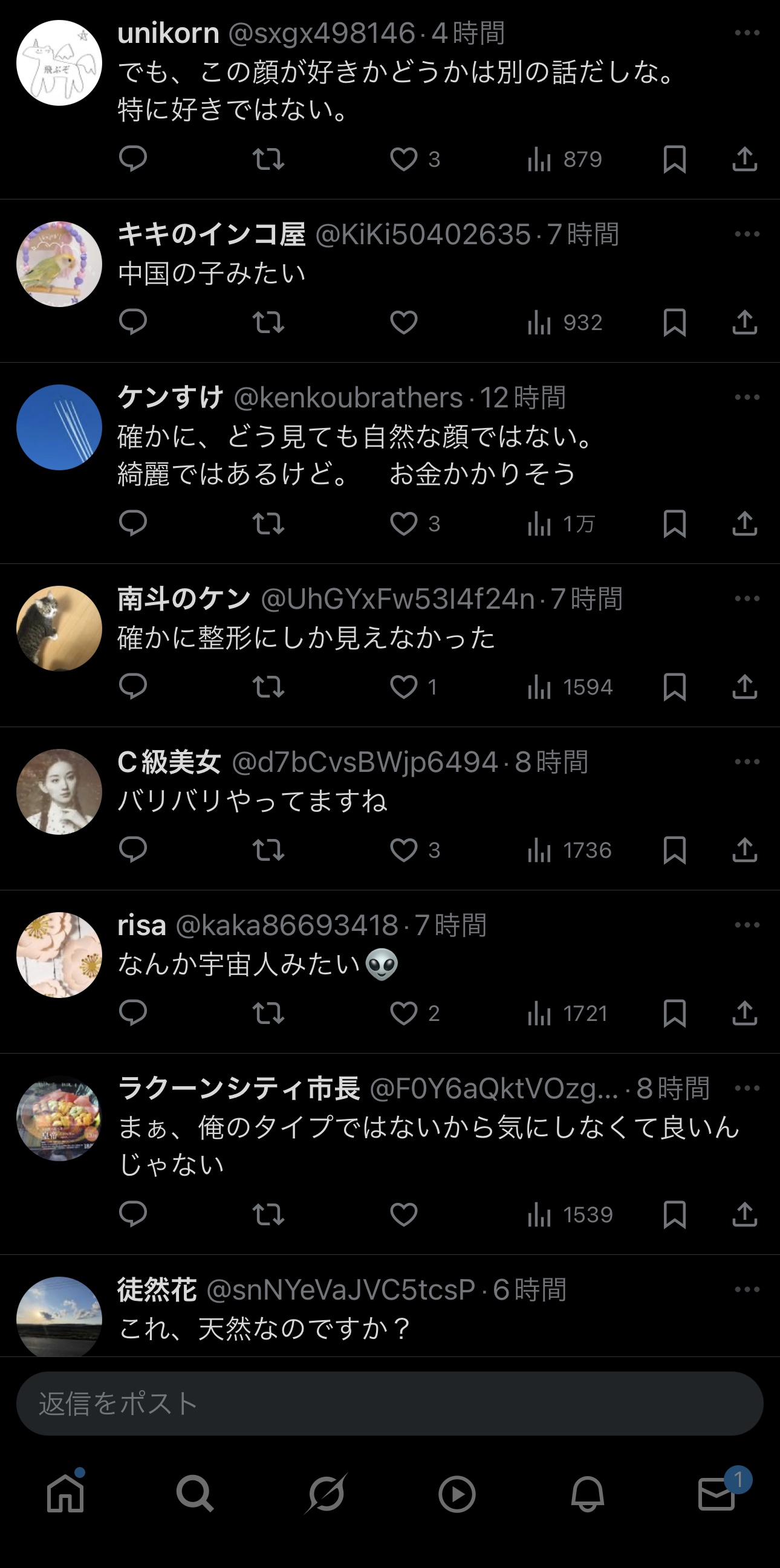Tap the 返信をポスト reply field
Screen dimensions: 780x1568
click(x=389, y=1403)
